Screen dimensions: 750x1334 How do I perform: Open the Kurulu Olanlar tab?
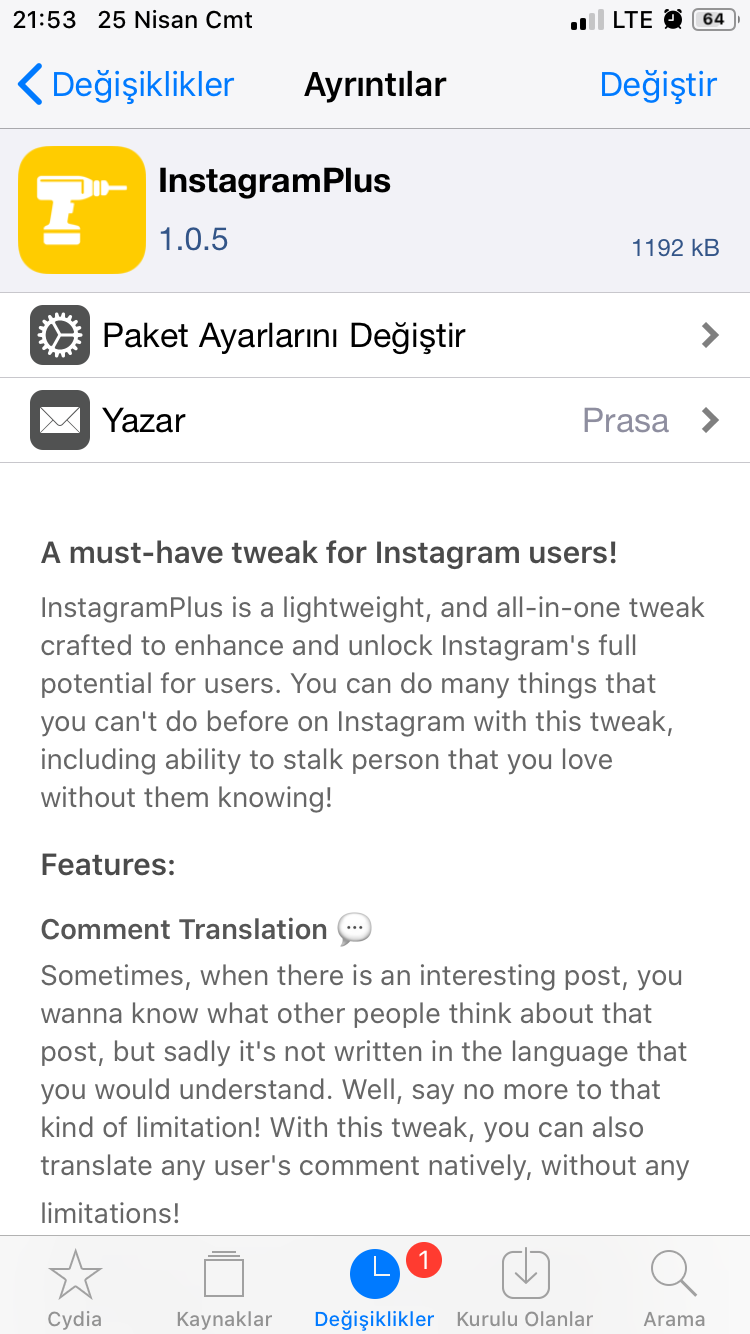tap(525, 1287)
